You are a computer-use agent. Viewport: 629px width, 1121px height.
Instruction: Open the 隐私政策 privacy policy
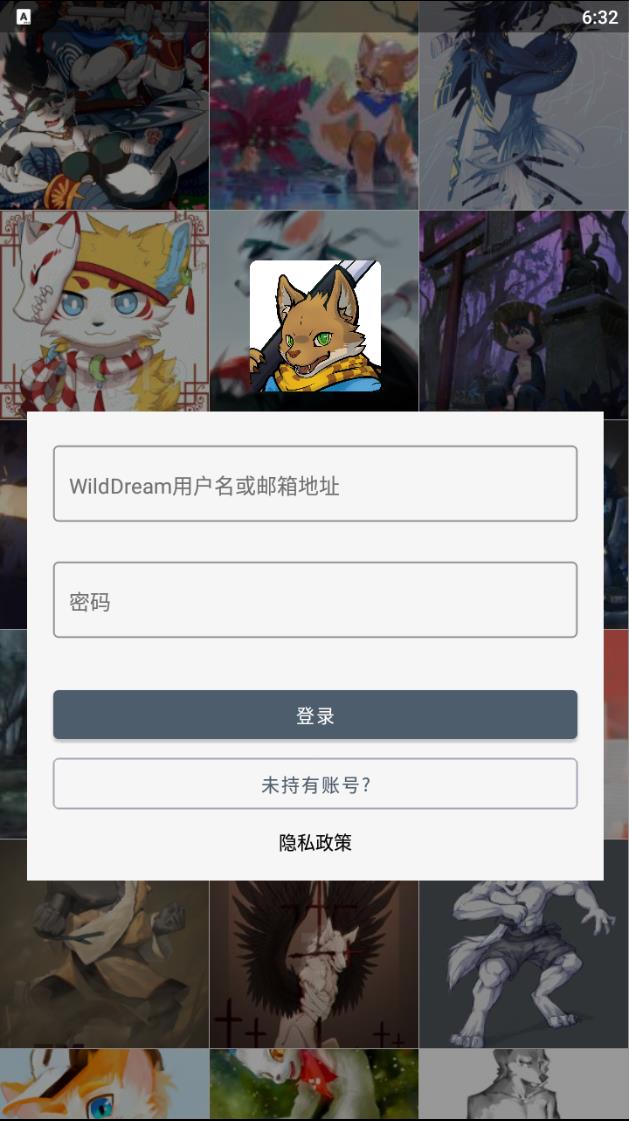point(315,843)
